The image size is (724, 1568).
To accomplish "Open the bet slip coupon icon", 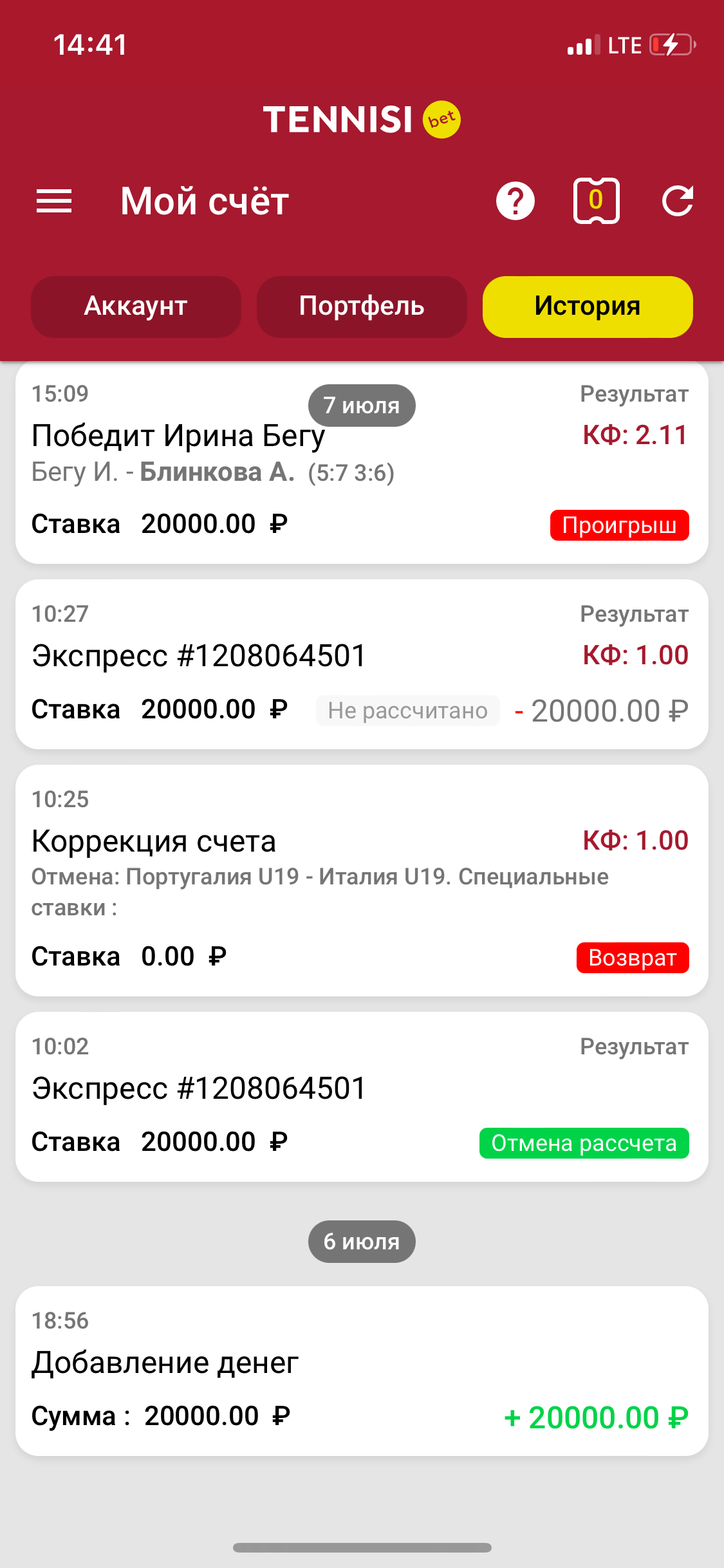I will (x=596, y=201).
